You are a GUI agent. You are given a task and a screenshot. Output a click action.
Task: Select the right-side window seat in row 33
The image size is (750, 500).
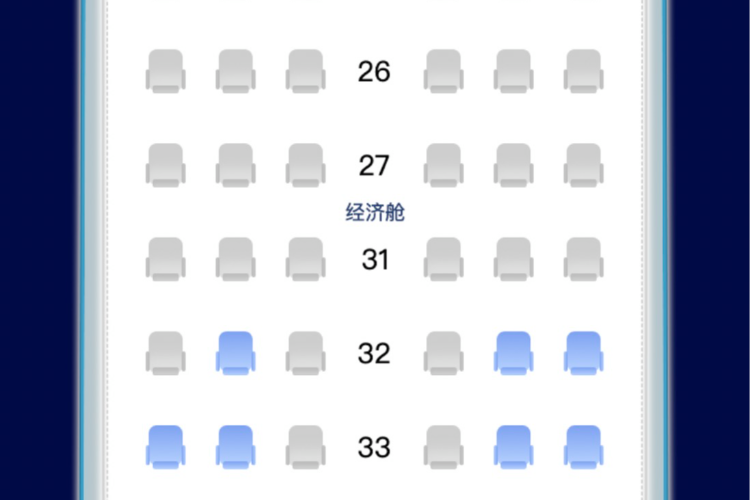click(583, 447)
